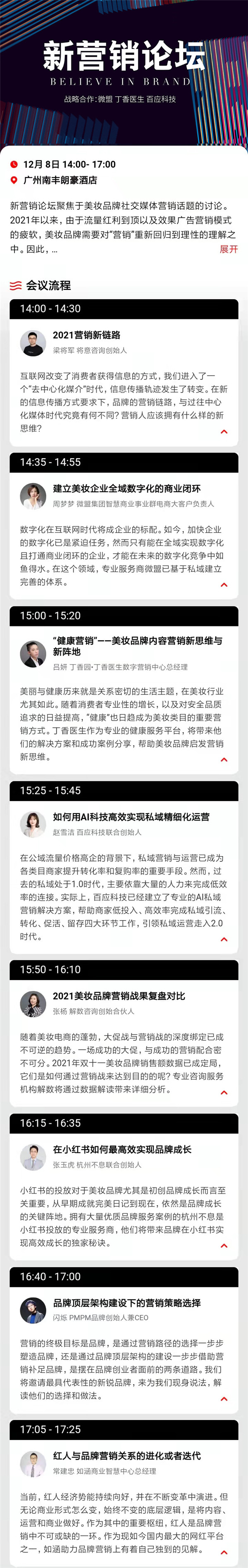Collapse the 2021营销新链路 session details
The height and width of the screenshot is (1568, 248).
click(x=224, y=432)
